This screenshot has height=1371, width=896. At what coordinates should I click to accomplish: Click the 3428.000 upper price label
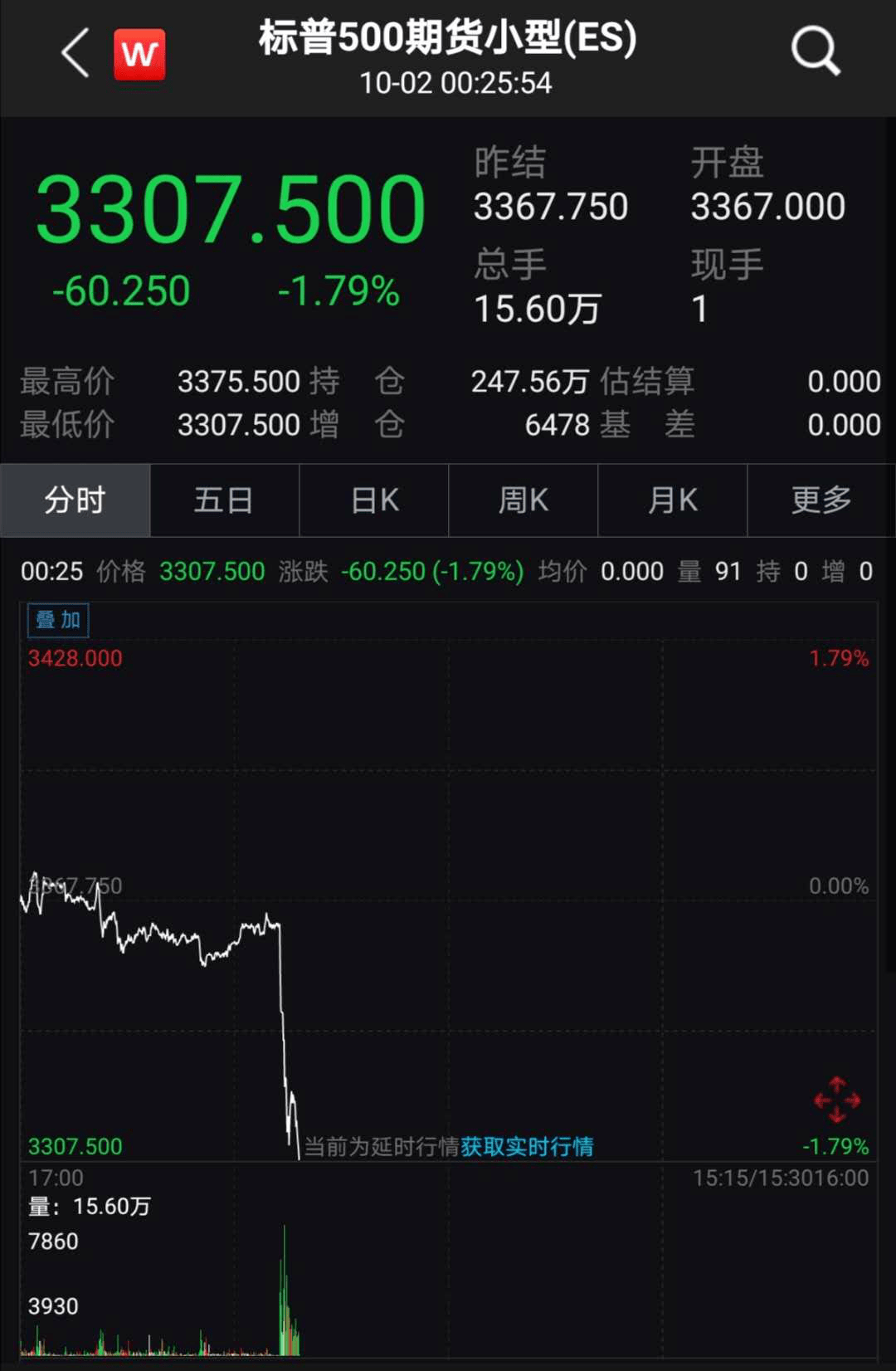(x=73, y=657)
